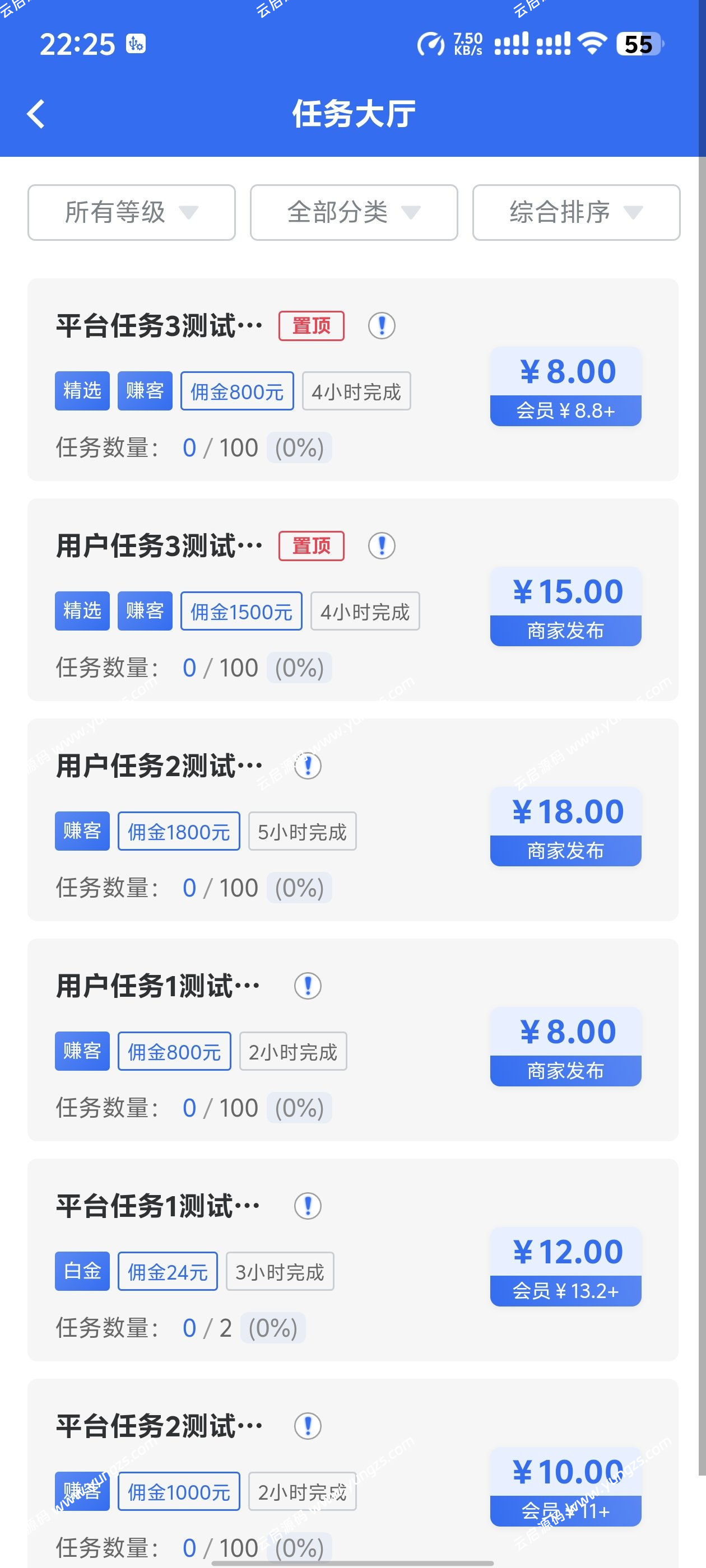Tap the USB settings icon in status bar

[135, 44]
